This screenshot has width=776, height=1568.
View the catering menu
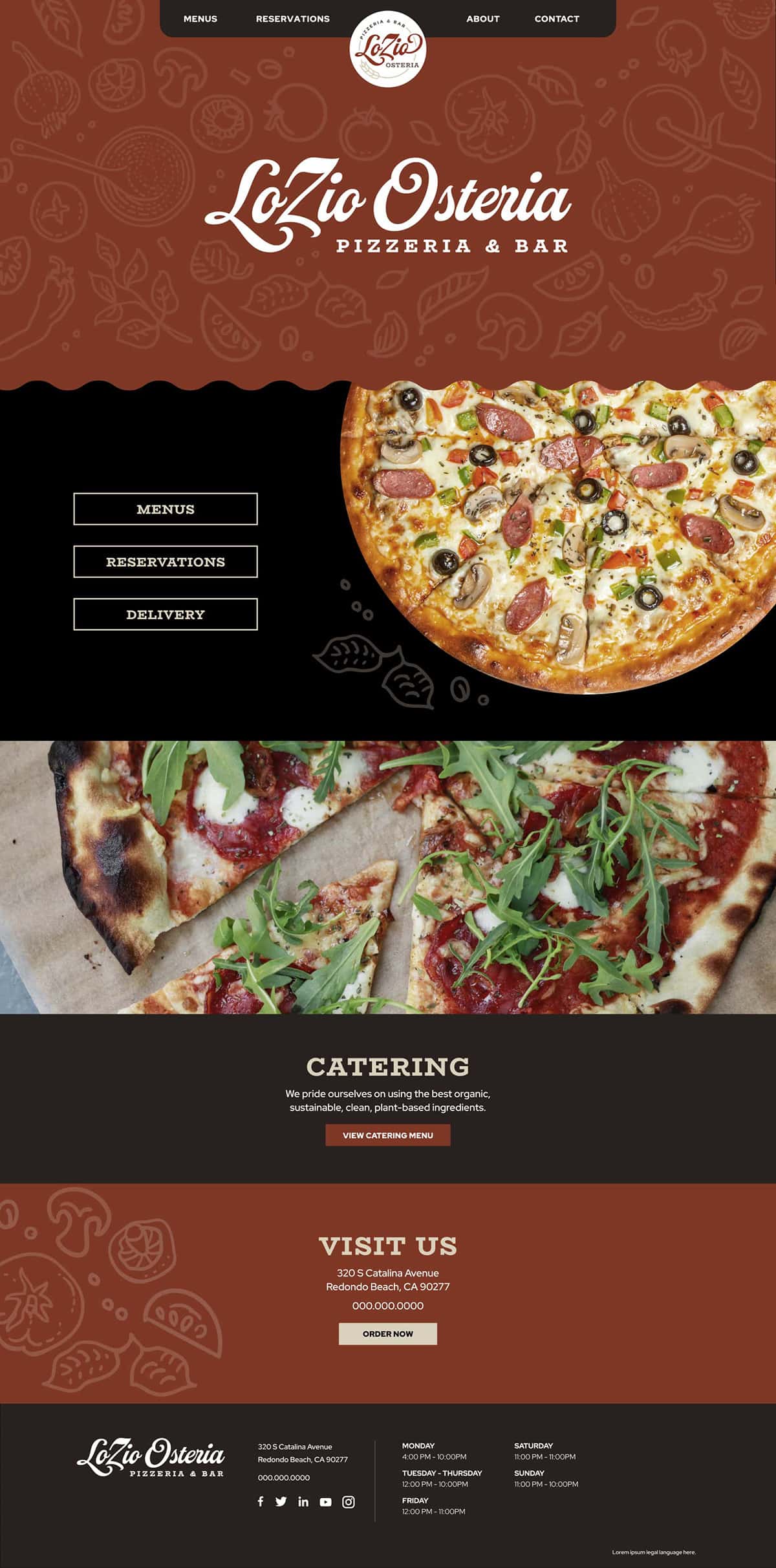tap(387, 1135)
